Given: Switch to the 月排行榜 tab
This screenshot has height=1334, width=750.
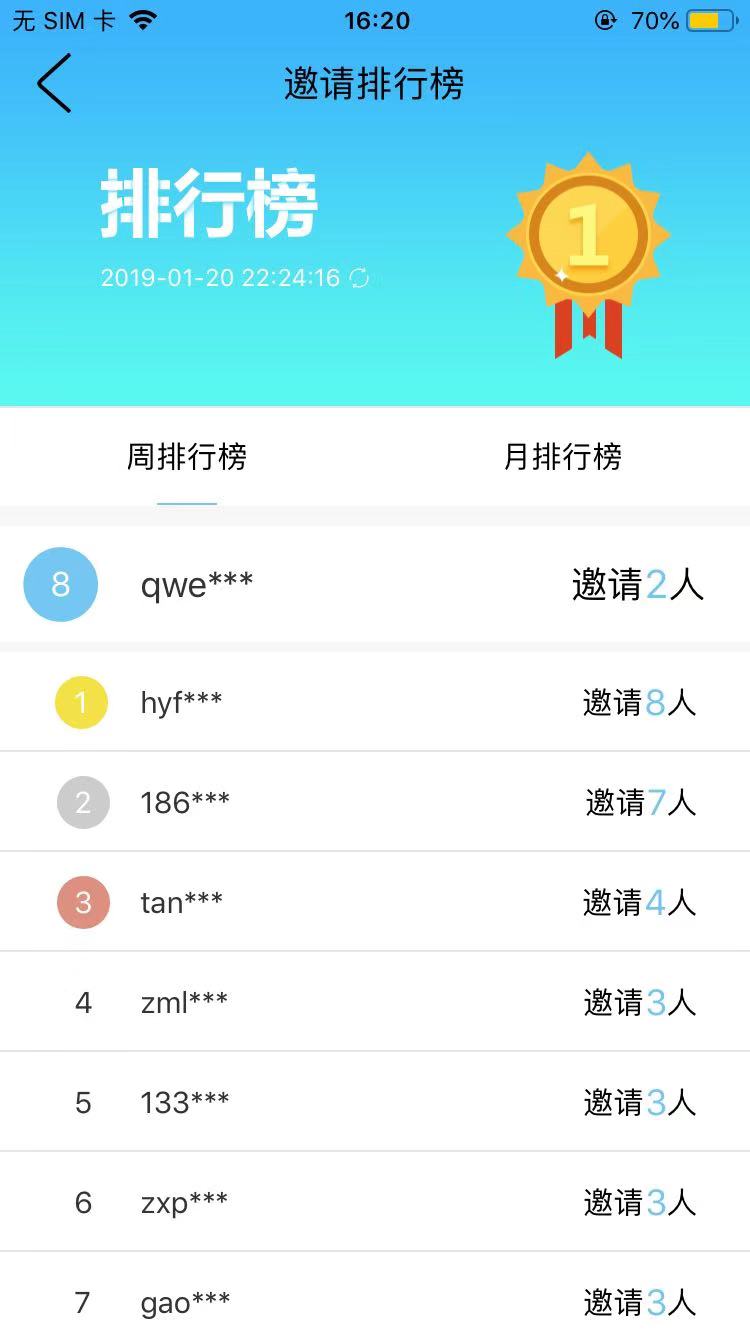Looking at the screenshot, I should pyautogui.click(x=562, y=457).
